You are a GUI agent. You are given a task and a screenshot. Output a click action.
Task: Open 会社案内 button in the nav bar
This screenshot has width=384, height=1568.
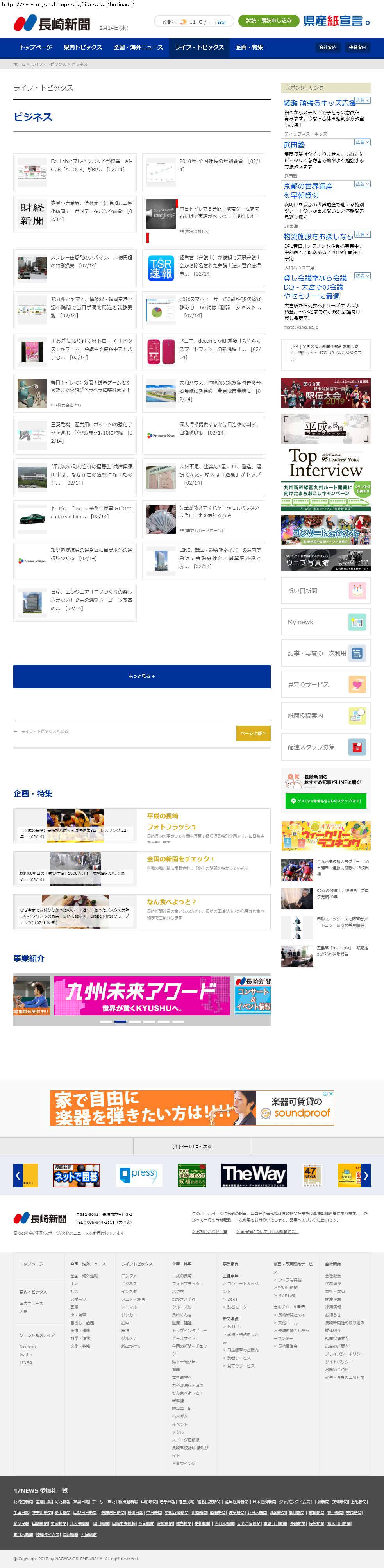point(327,47)
